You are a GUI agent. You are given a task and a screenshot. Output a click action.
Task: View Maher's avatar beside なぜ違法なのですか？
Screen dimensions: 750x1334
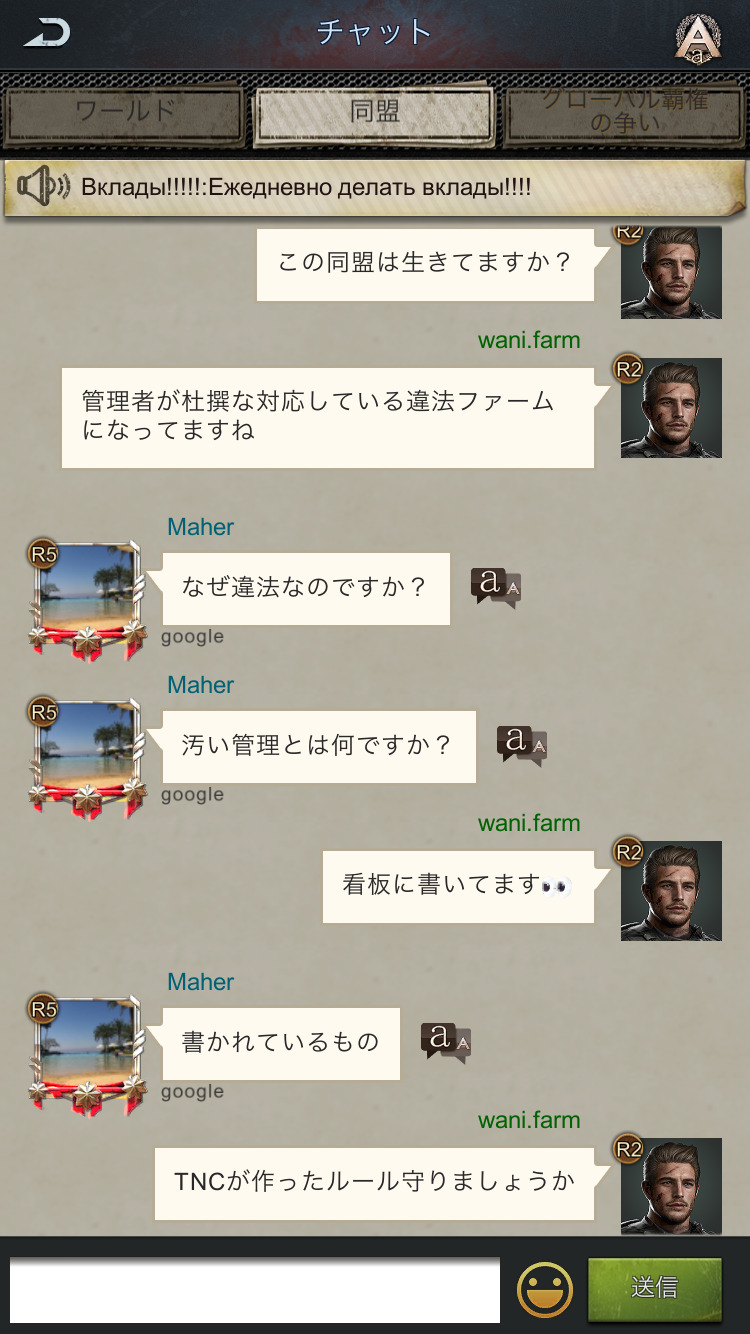click(x=87, y=597)
